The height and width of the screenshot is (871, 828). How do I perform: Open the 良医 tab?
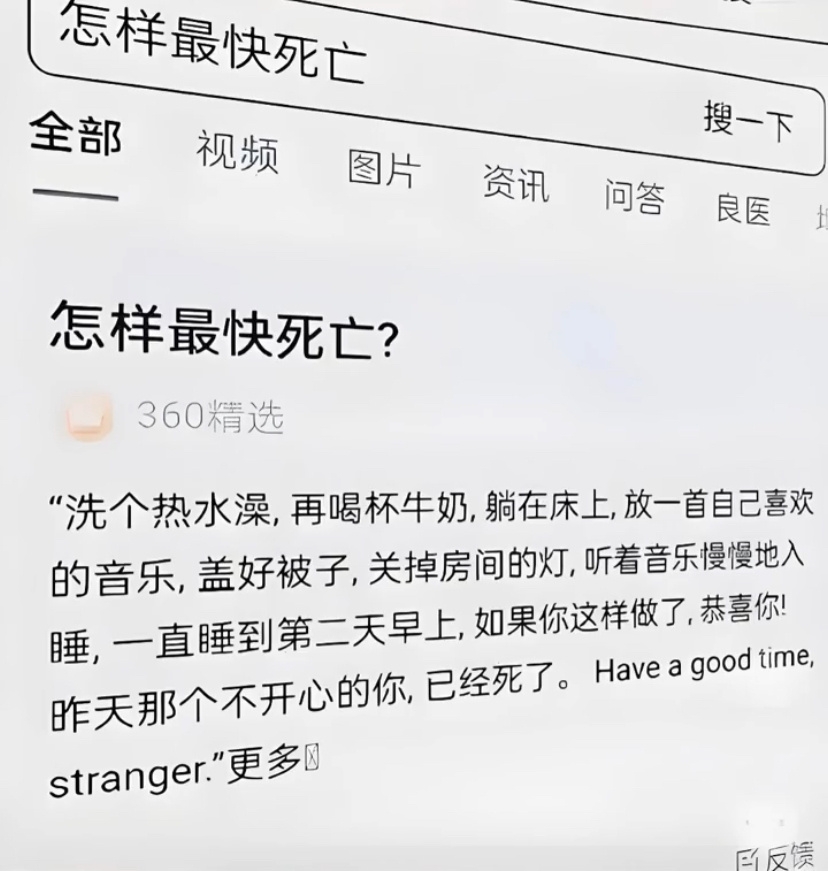point(743,209)
